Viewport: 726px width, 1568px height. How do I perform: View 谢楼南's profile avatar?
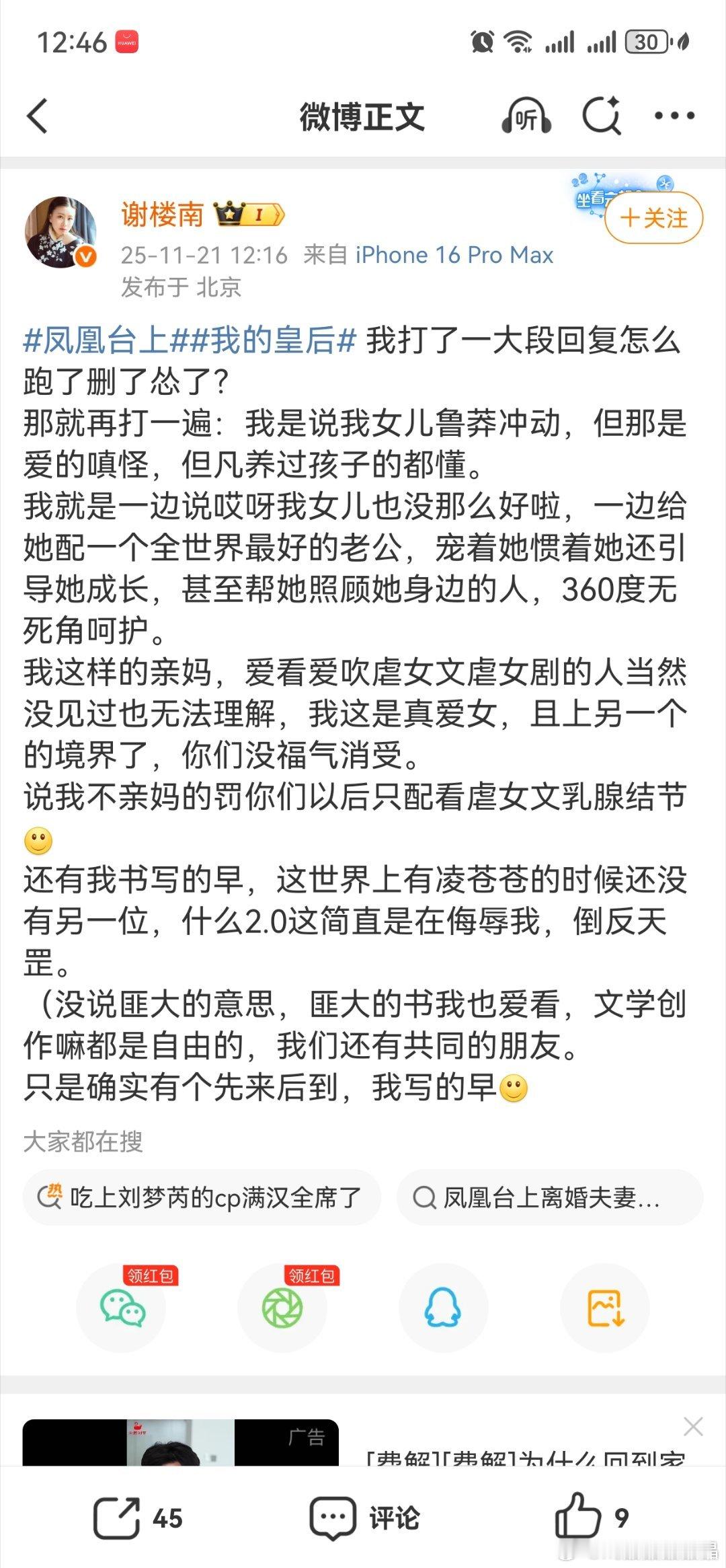tap(62, 229)
